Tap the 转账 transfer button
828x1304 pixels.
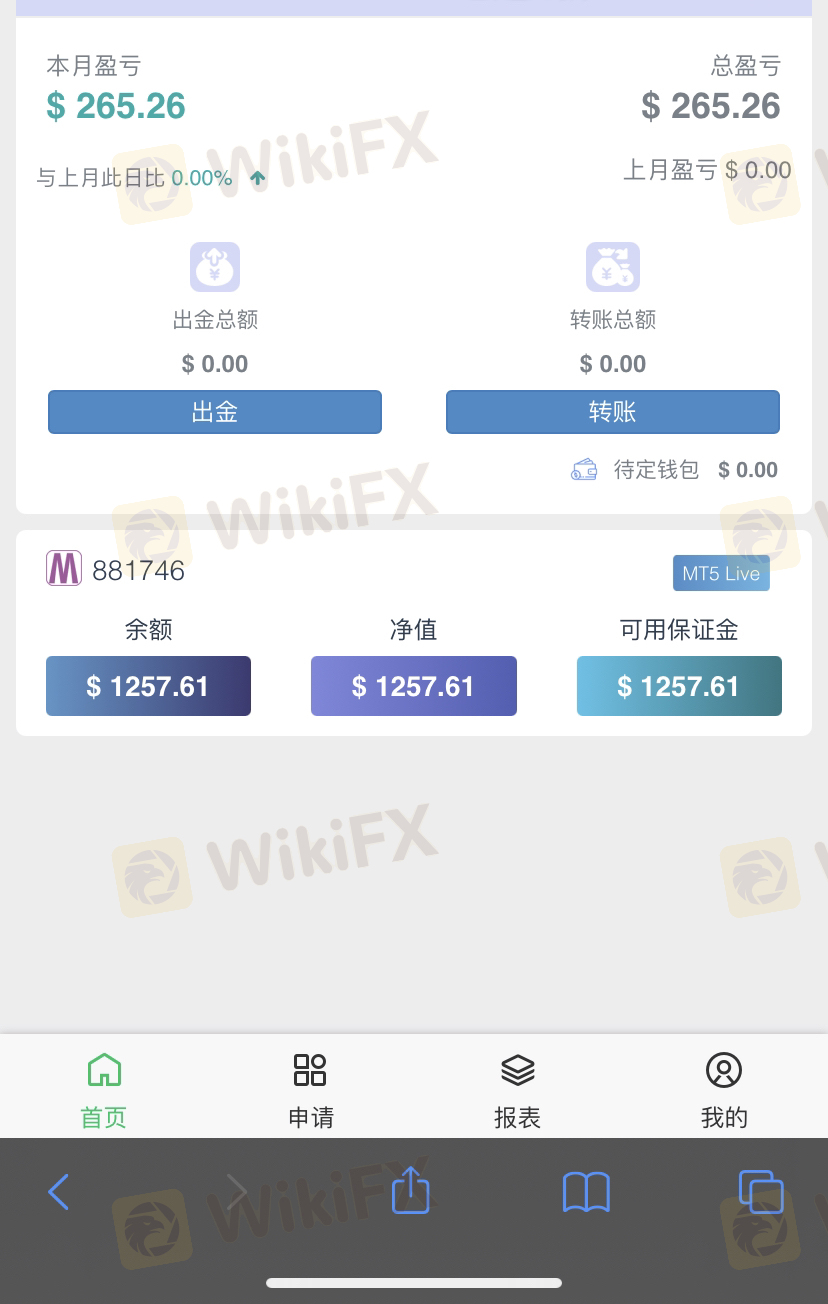tap(612, 412)
